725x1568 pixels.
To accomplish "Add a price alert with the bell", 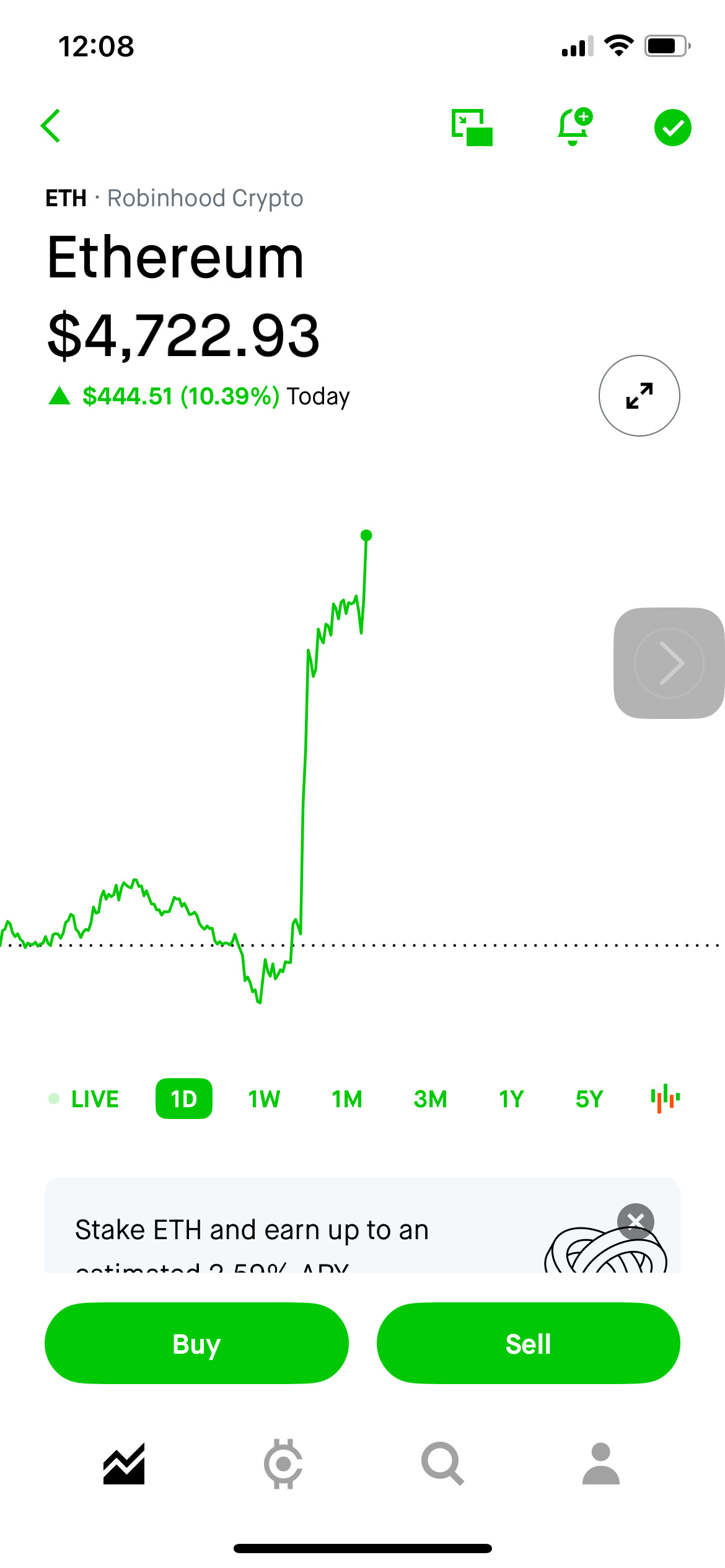I will [x=574, y=127].
